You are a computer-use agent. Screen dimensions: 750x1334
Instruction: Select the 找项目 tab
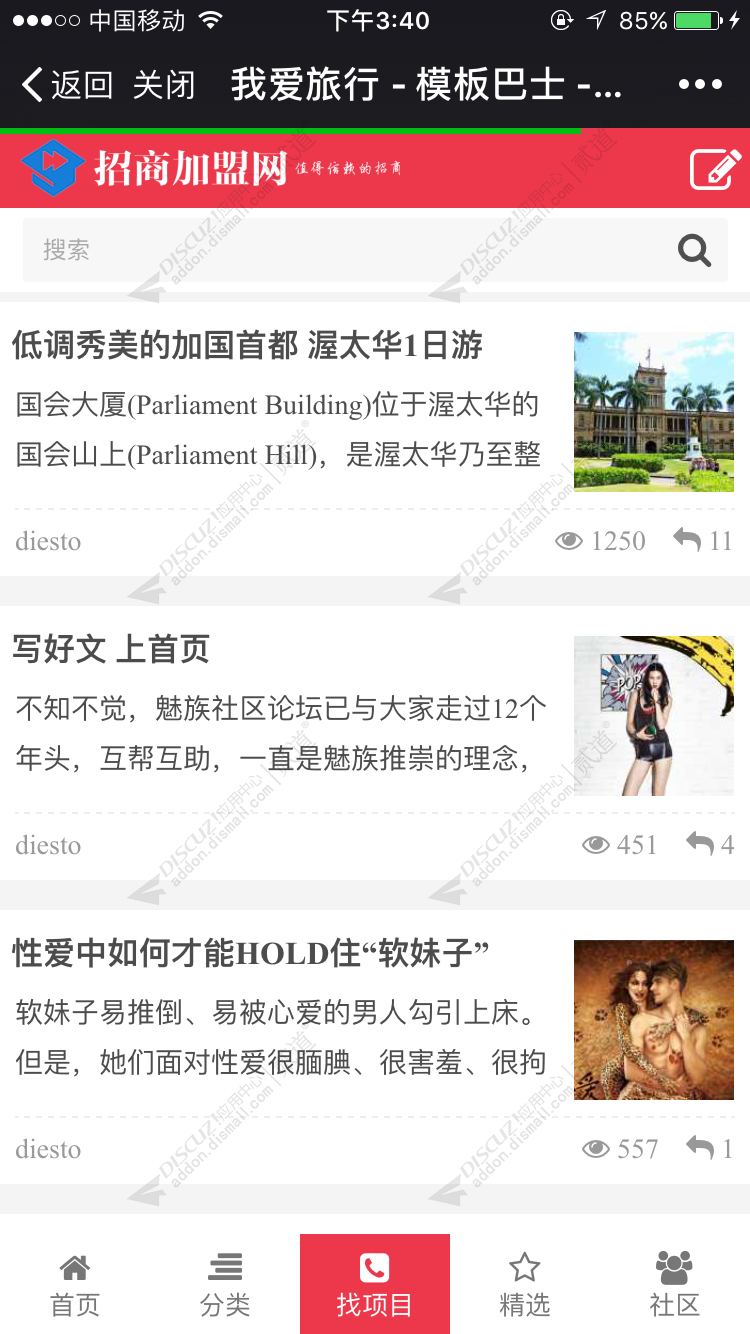375,1285
